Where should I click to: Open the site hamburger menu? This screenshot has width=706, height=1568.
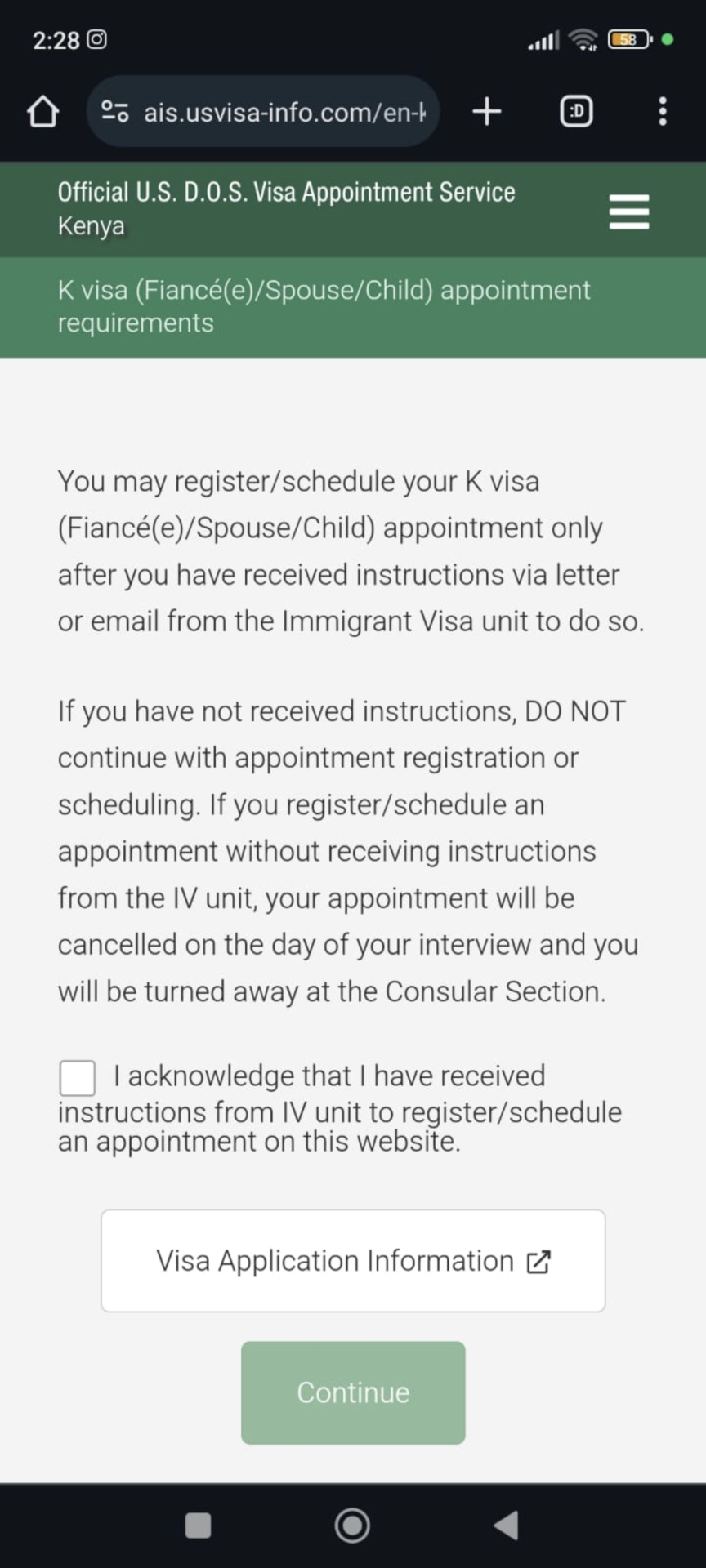point(629,212)
